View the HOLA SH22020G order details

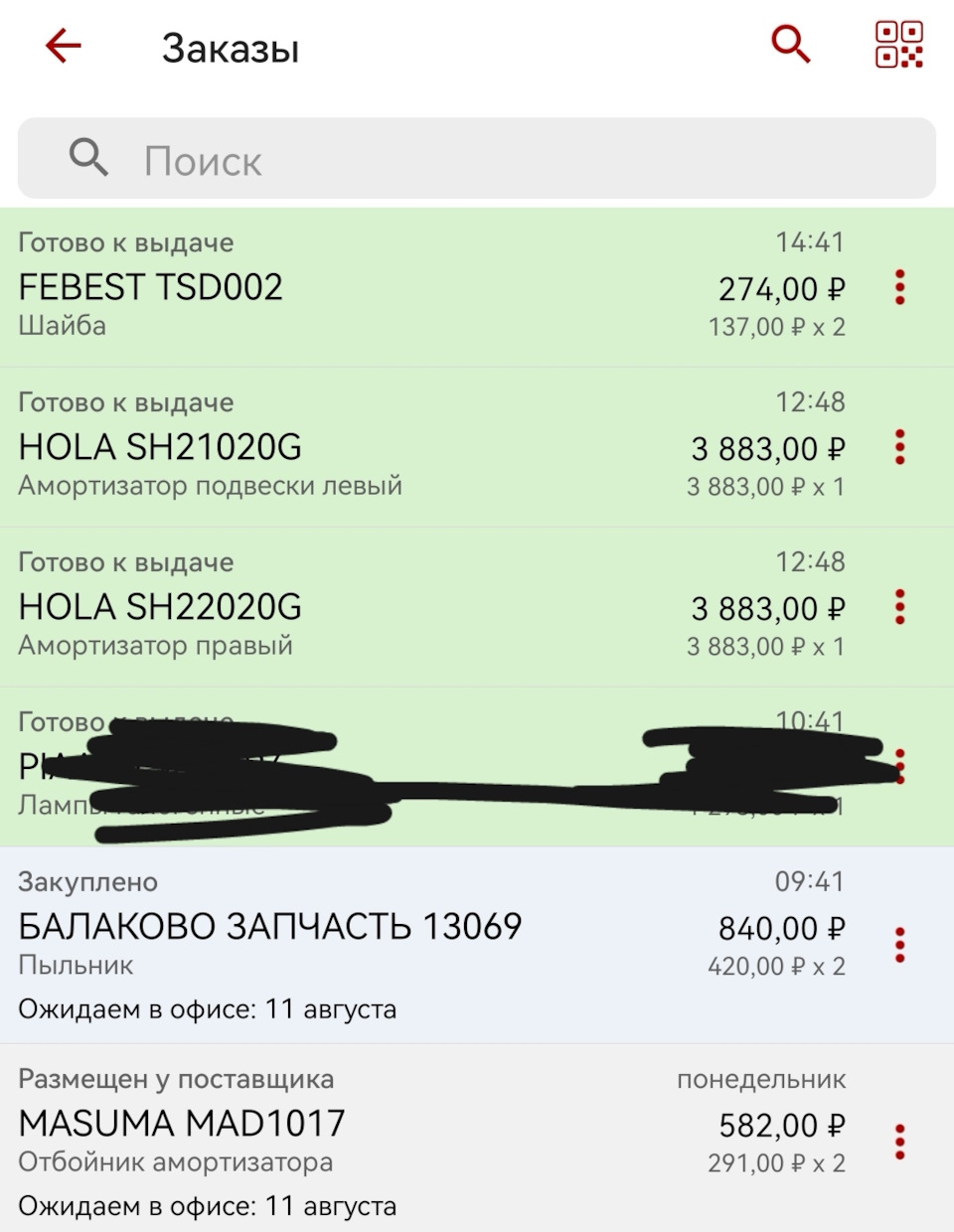397,607
